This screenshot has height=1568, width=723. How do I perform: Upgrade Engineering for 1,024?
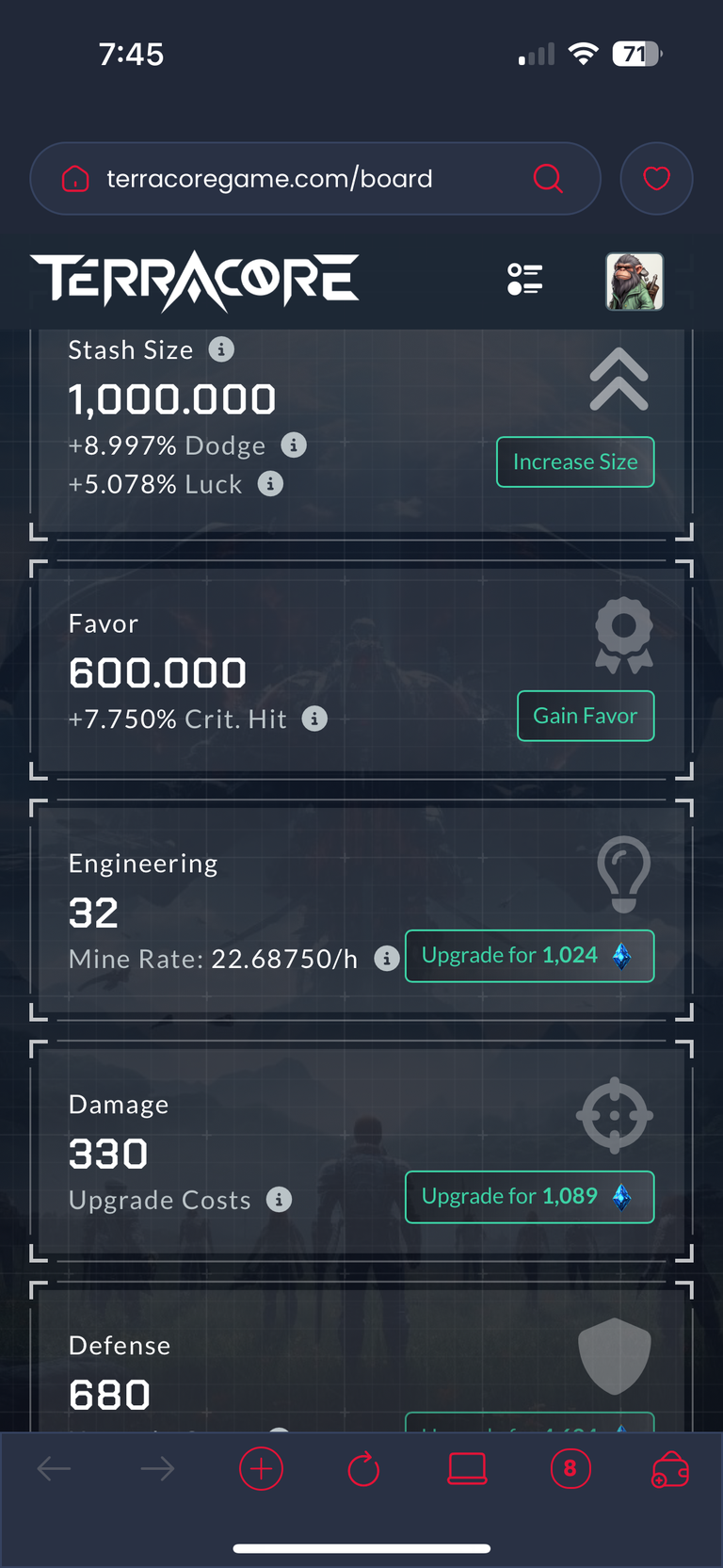point(529,956)
